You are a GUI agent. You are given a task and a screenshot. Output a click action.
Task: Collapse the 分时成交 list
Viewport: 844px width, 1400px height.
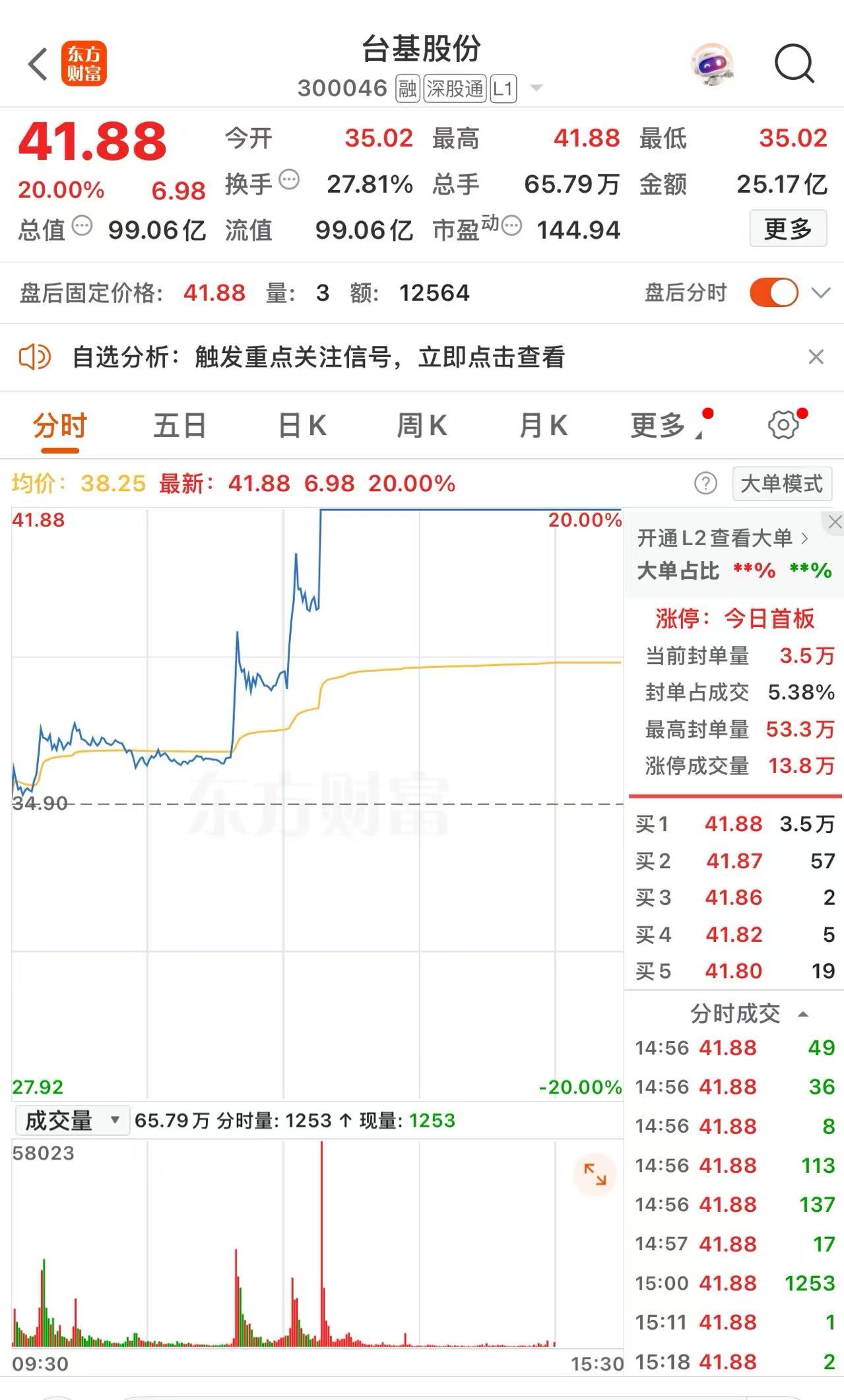click(x=803, y=1014)
